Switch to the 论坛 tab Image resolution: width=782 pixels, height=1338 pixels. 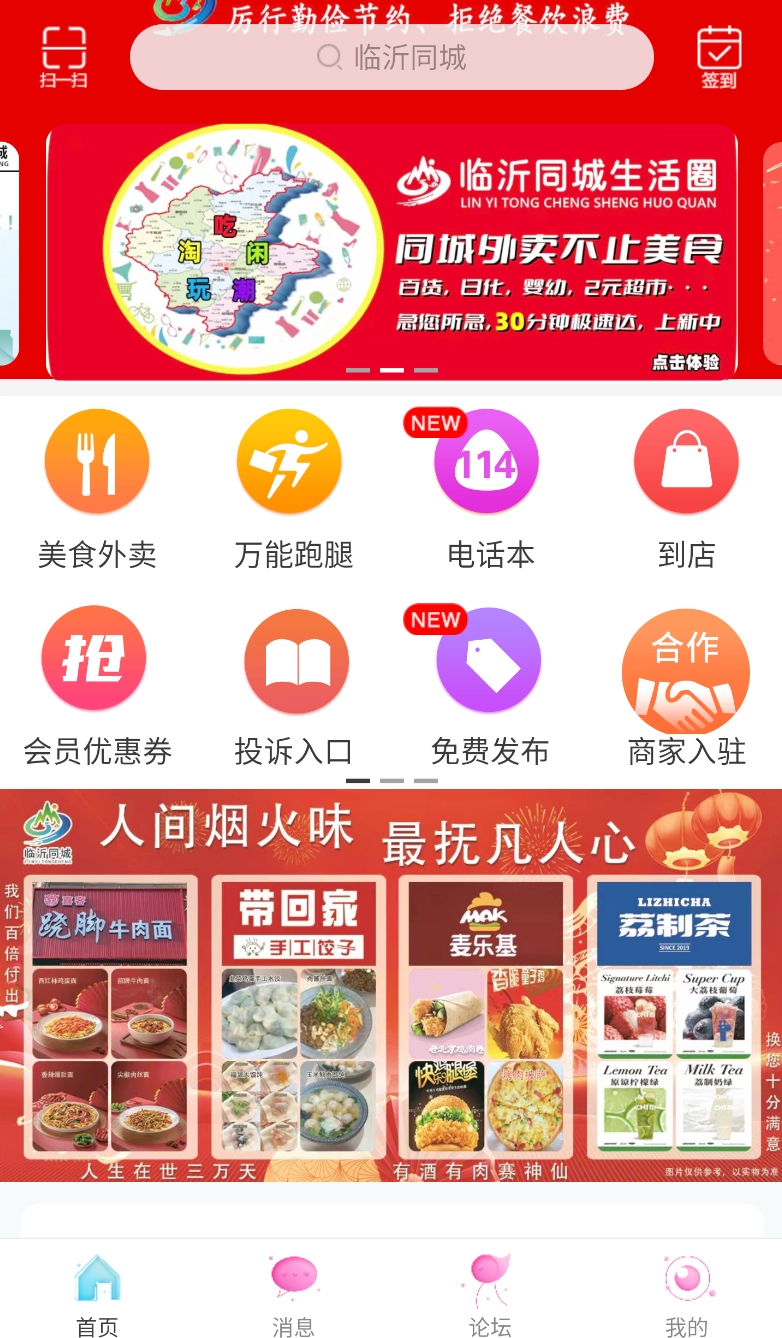coord(489,1295)
